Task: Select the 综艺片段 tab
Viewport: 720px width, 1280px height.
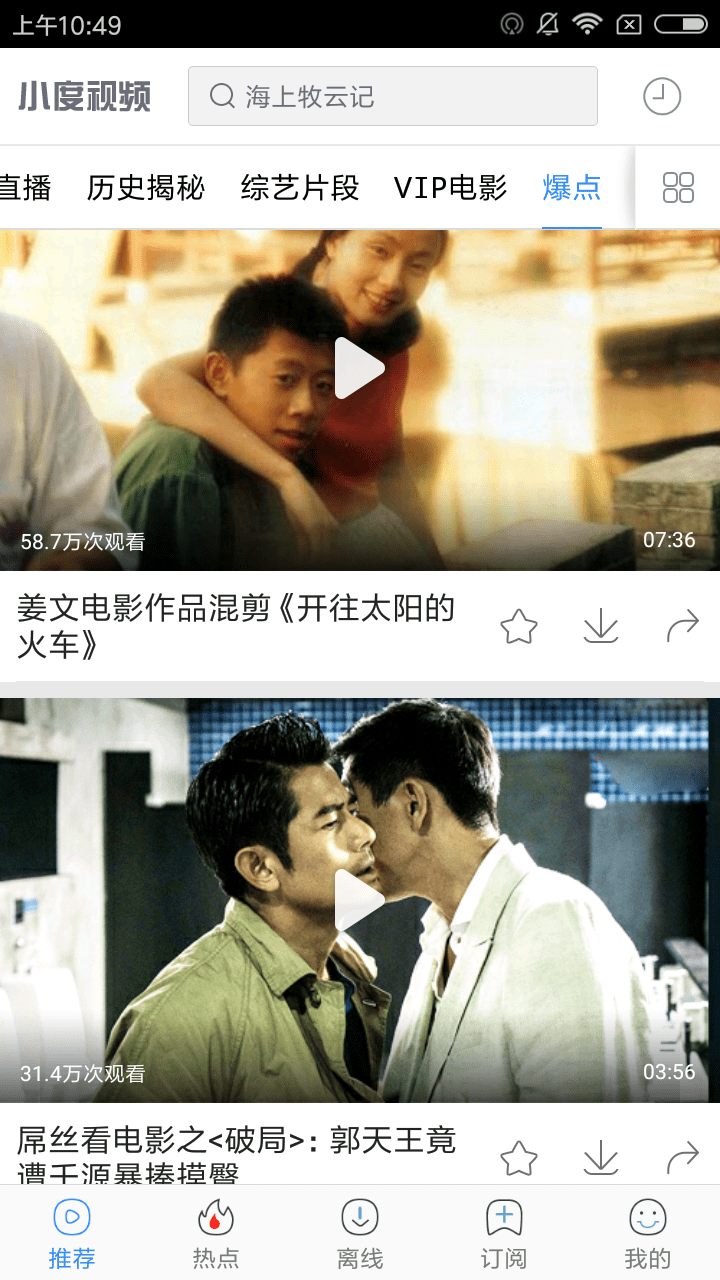Action: (x=299, y=187)
